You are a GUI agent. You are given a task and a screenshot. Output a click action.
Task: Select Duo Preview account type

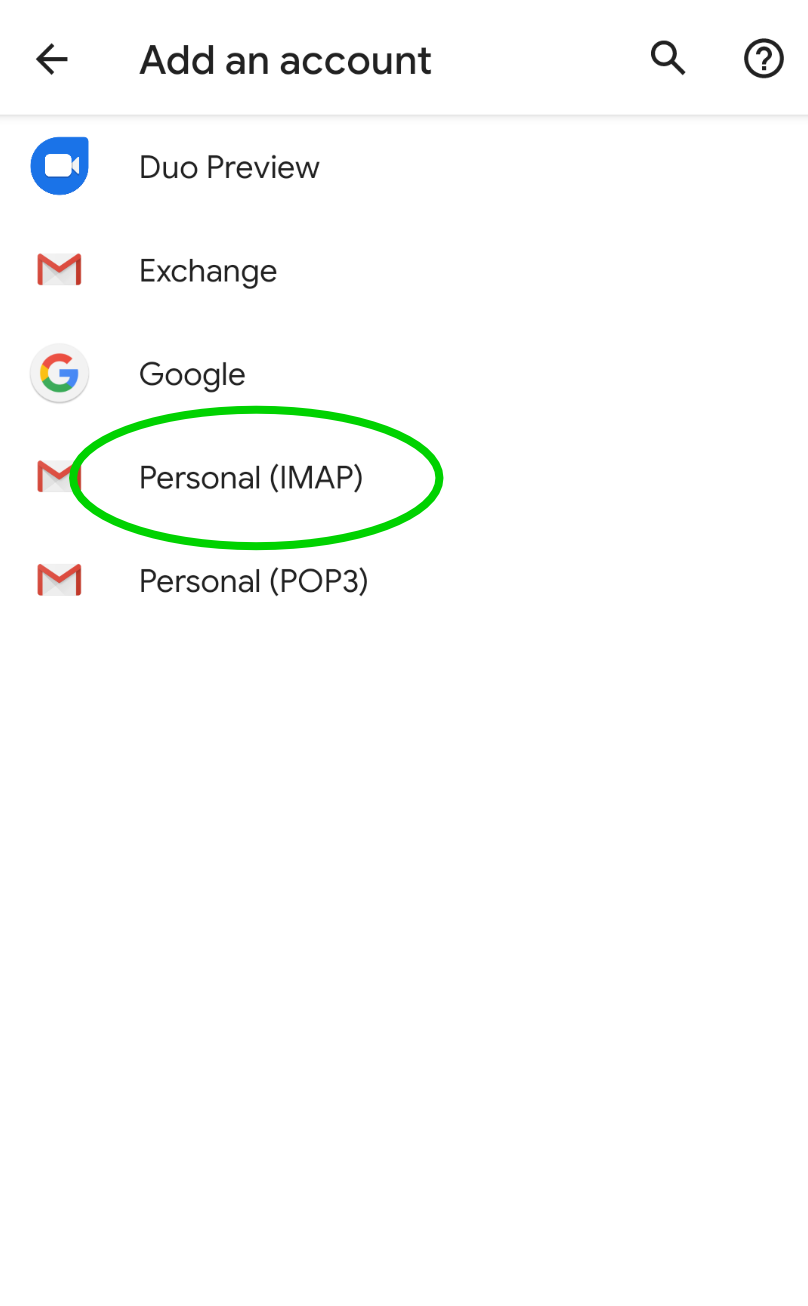click(404, 167)
